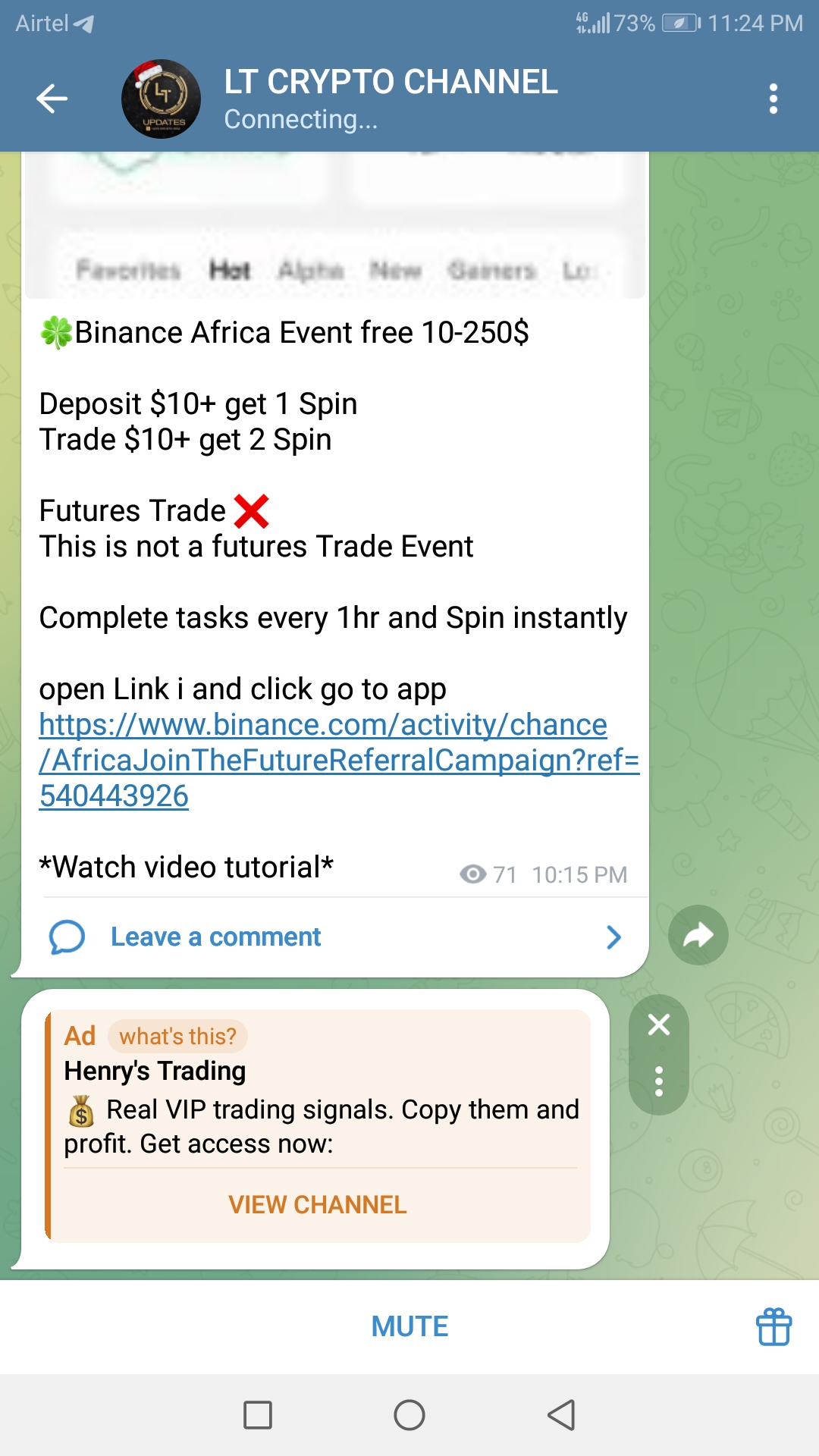
Task: Dismiss the Henry's Trading ad
Action: tap(659, 1025)
